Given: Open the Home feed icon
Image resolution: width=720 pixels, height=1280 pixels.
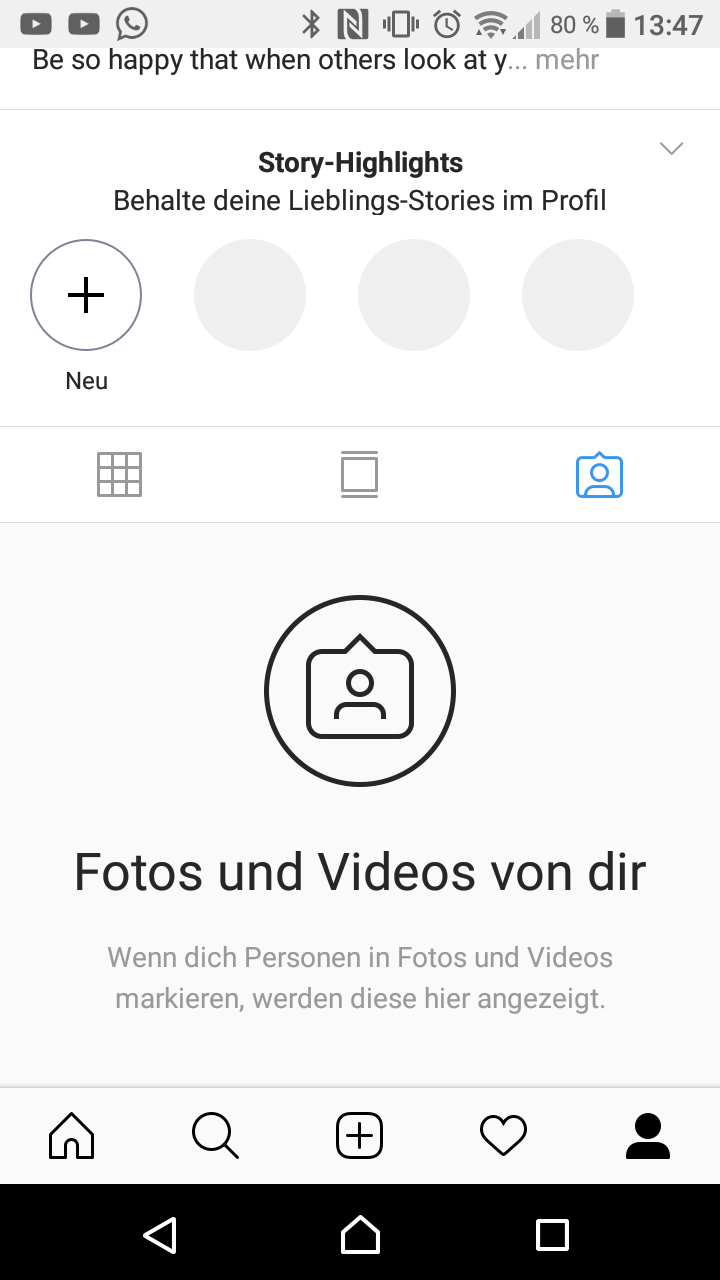Looking at the screenshot, I should [x=71, y=1135].
